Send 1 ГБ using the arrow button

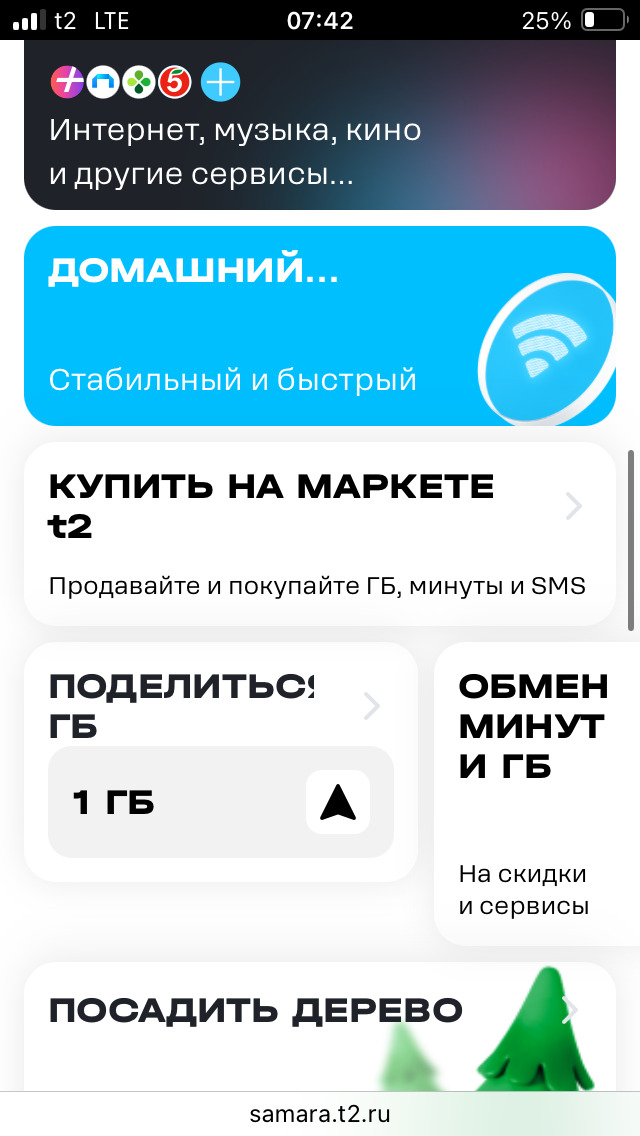pyautogui.click(x=337, y=802)
